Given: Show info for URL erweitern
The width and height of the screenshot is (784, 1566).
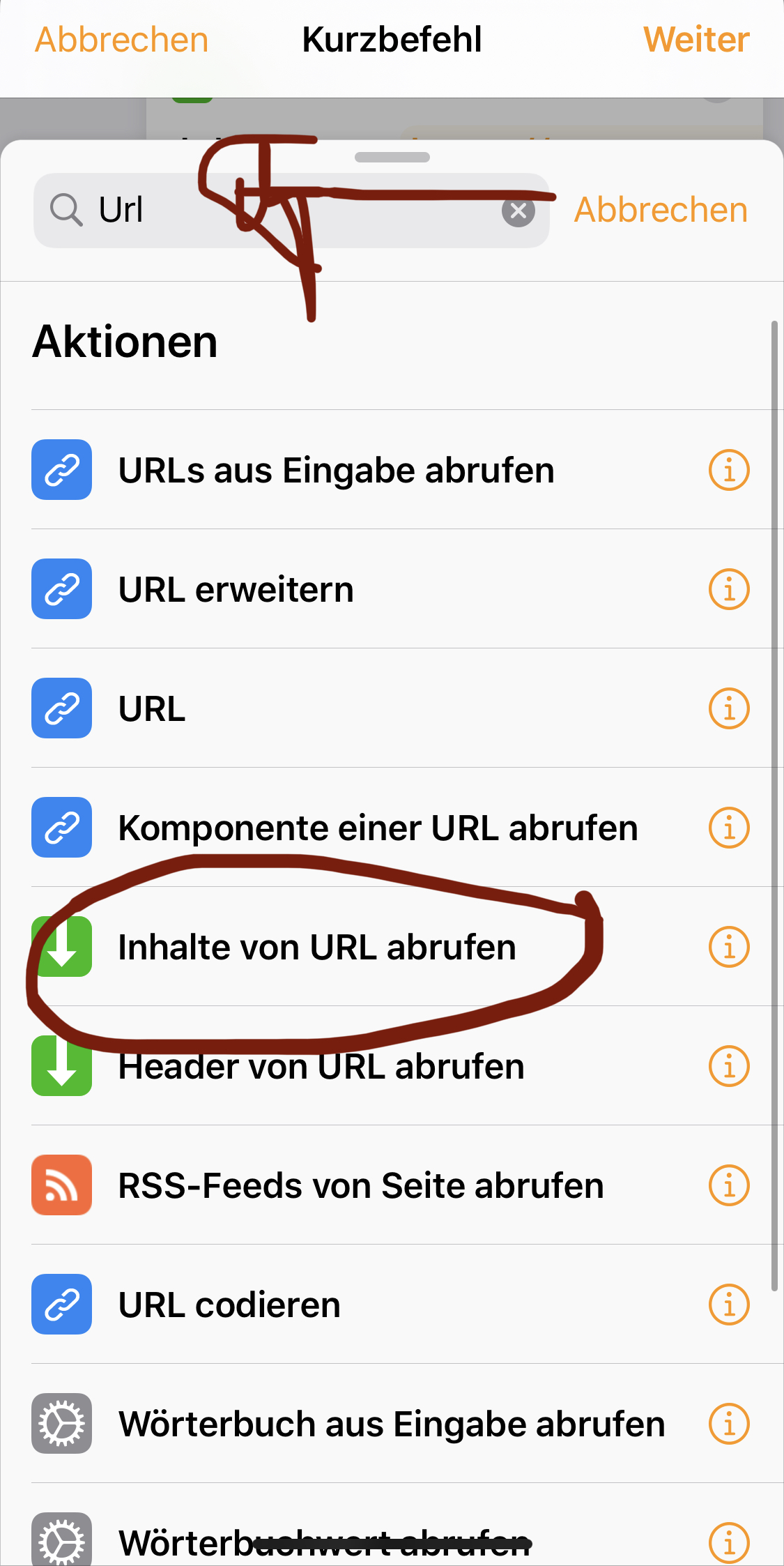Looking at the screenshot, I should [x=729, y=589].
